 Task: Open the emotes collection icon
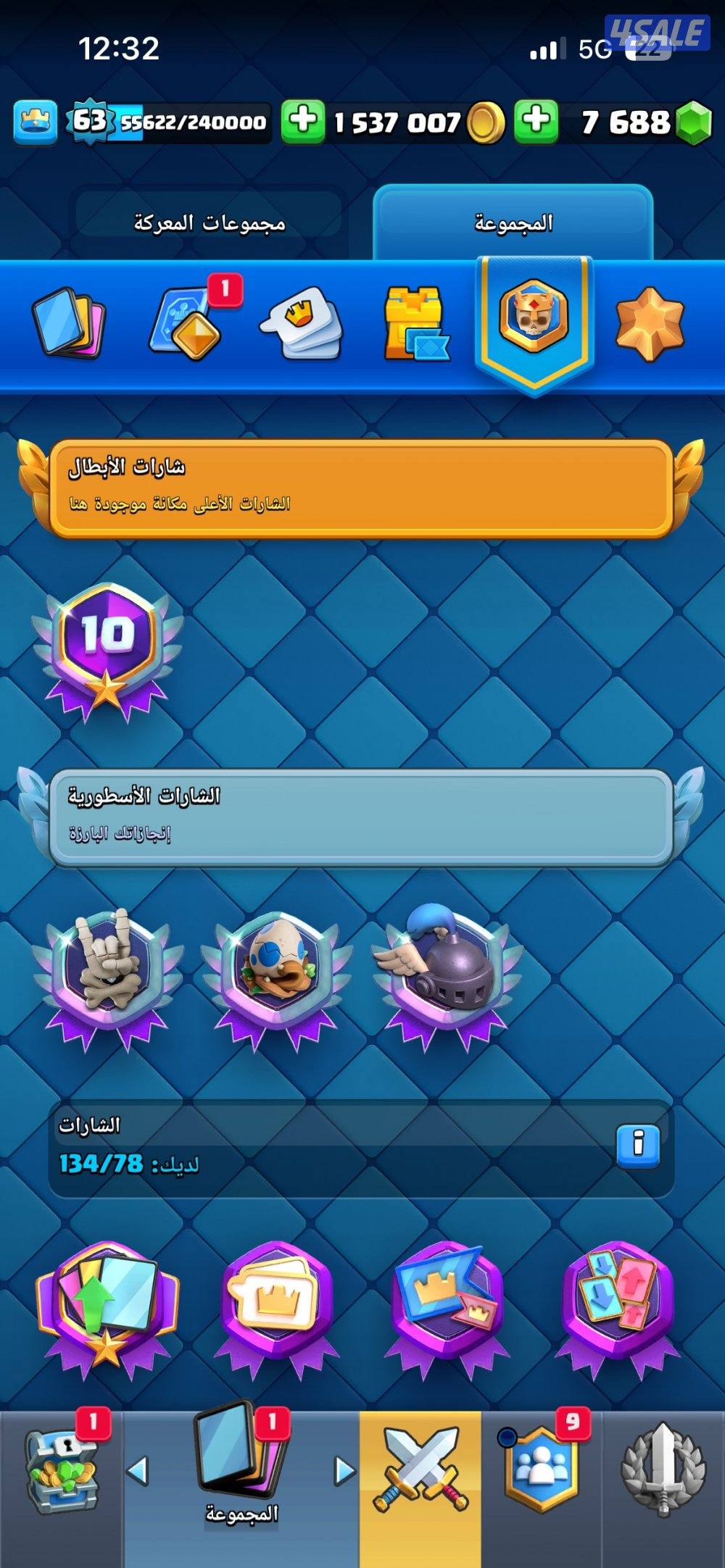(302, 322)
